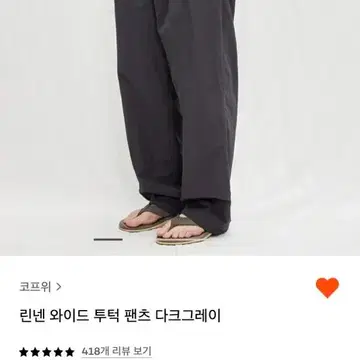Open the 코프위 brand page
This screenshot has width=360, height=360.
click(x=40, y=287)
